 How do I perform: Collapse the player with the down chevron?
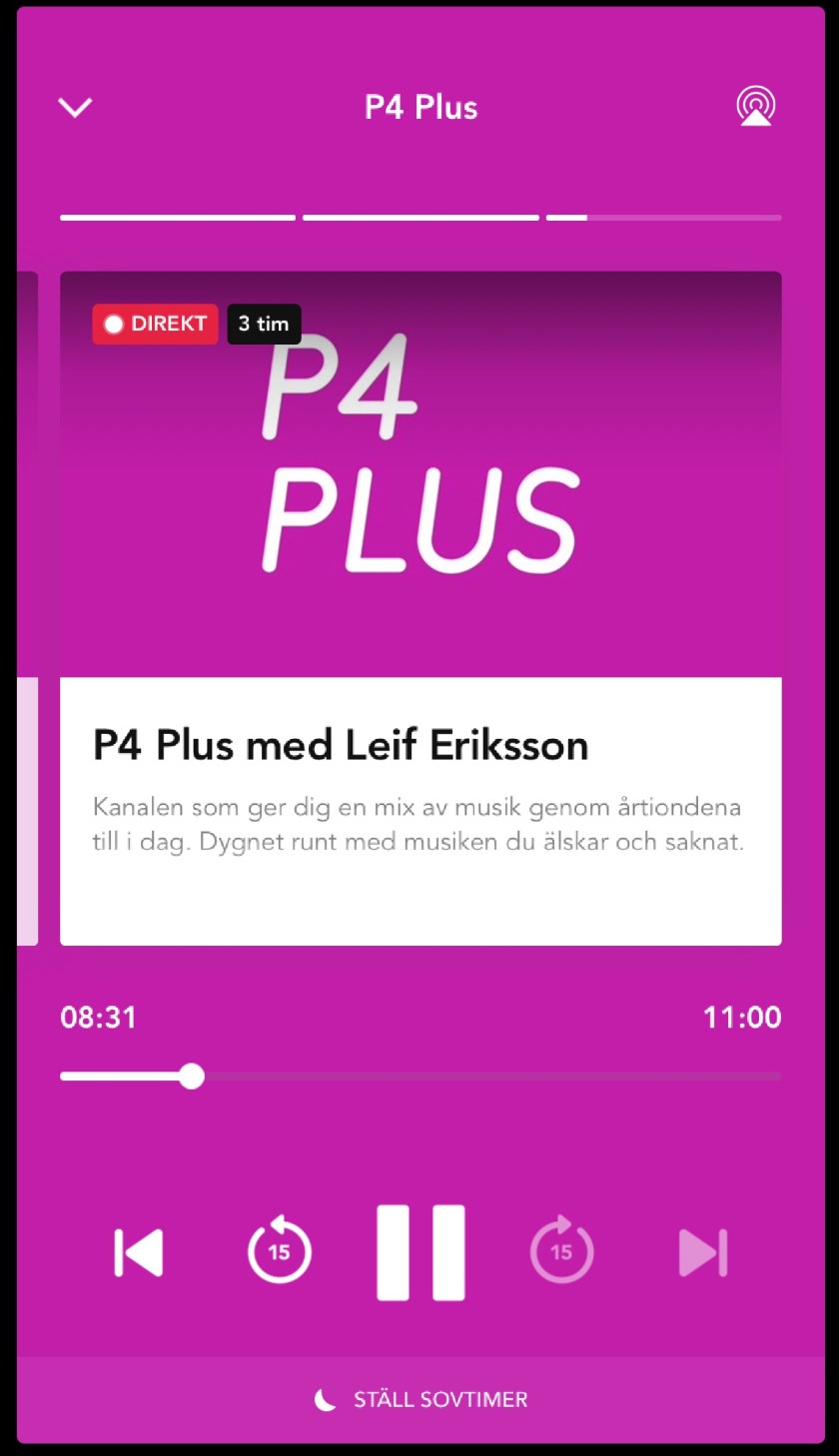tap(75, 107)
